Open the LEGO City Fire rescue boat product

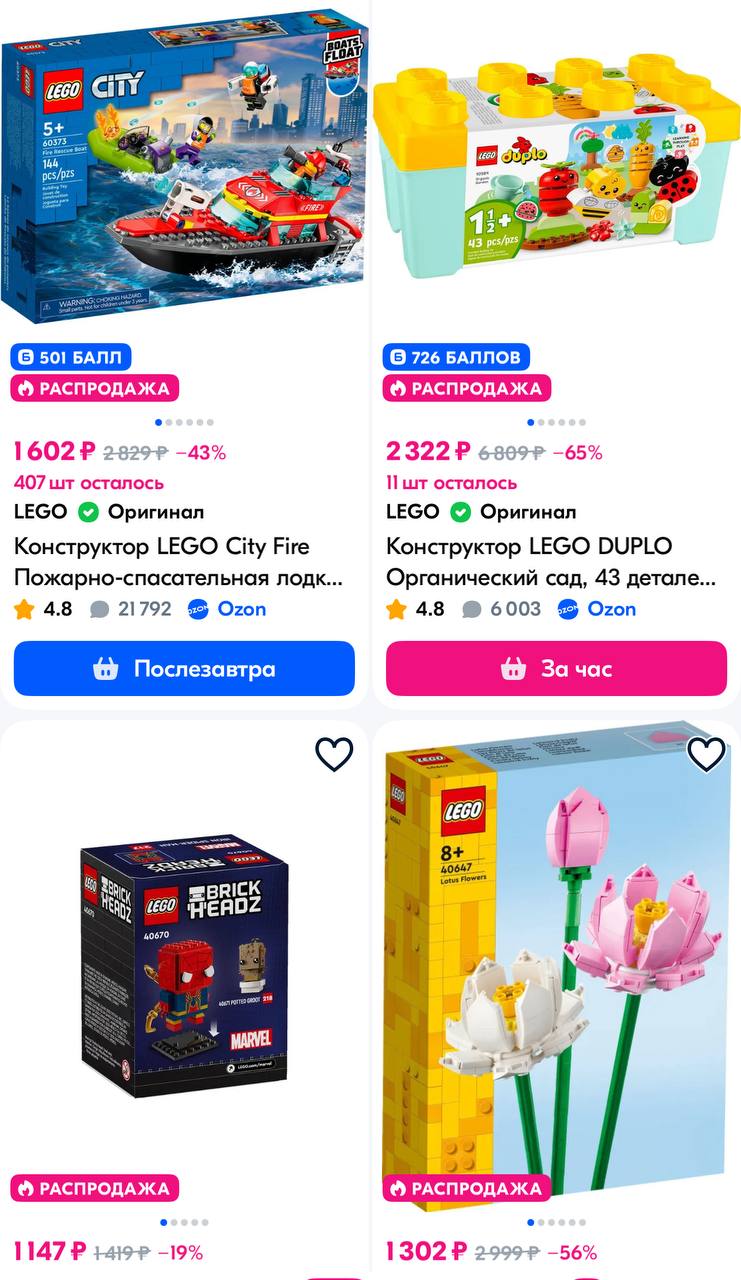click(184, 170)
